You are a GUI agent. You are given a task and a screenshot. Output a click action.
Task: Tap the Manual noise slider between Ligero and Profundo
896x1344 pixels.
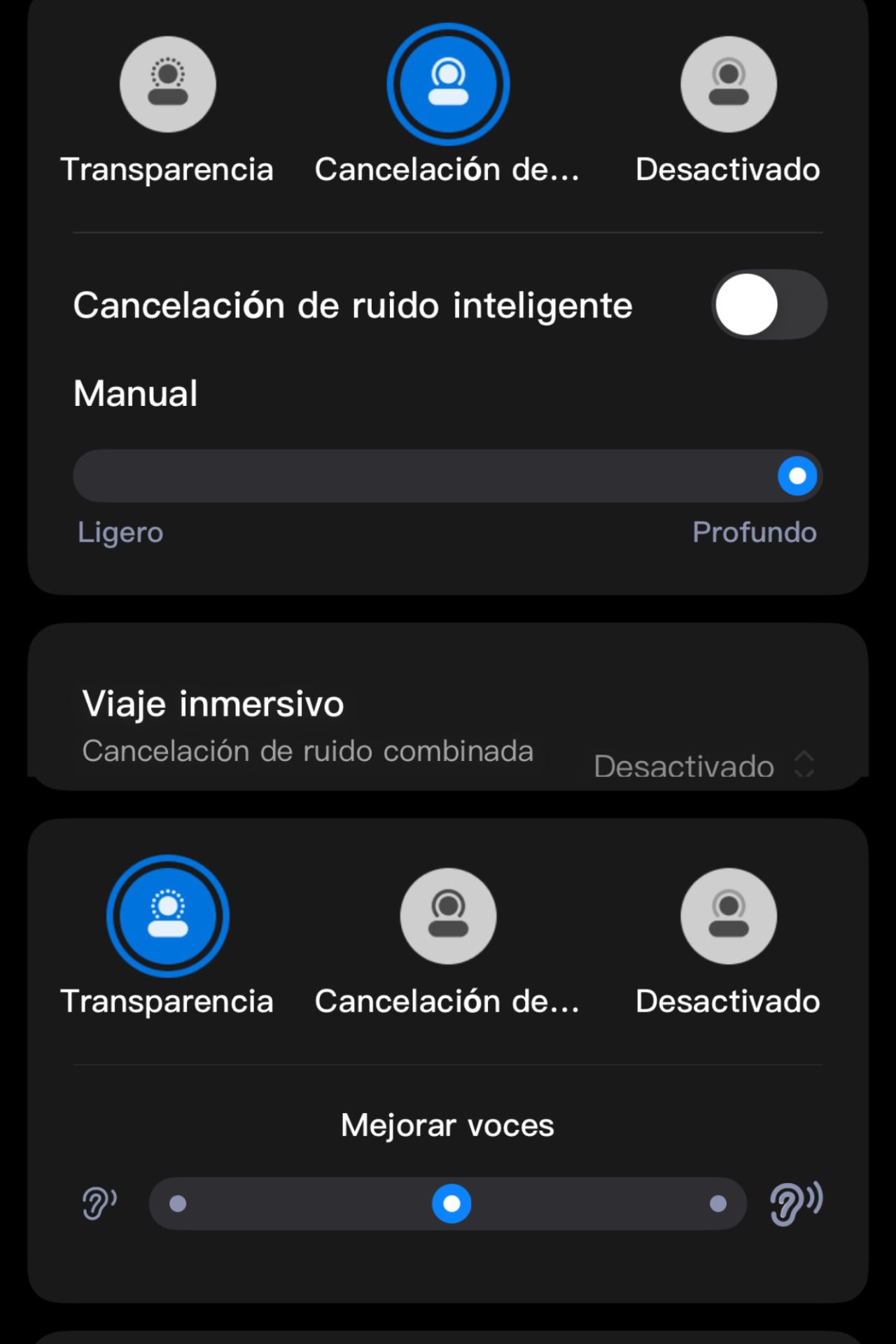pyautogui.click(x=447, y=476)
